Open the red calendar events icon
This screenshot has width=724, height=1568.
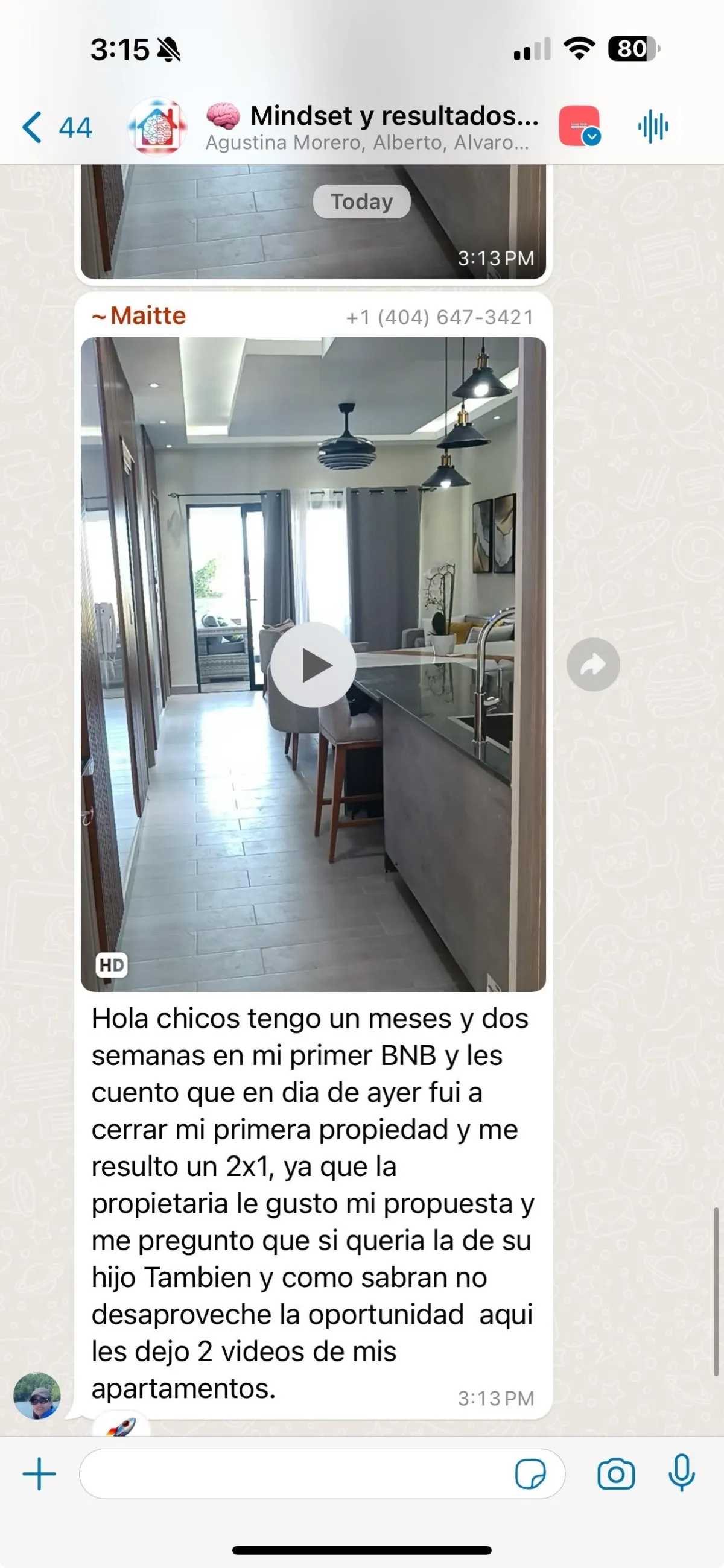[x=579, y=126]
